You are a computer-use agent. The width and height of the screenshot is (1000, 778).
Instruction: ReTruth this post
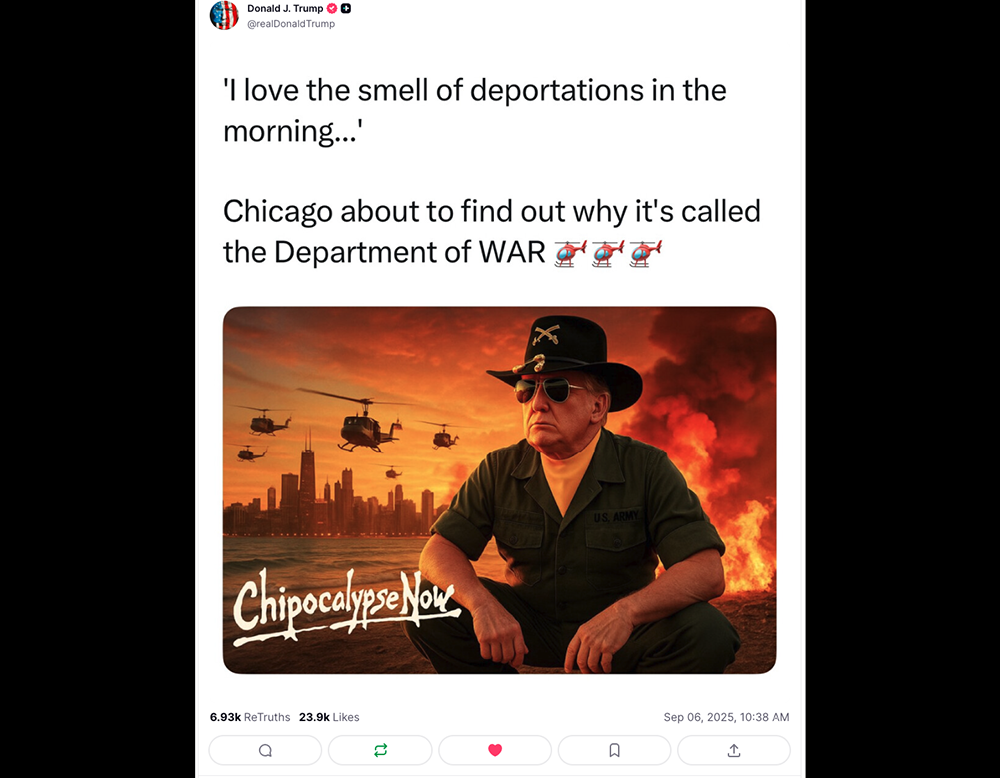coord(380,750)
